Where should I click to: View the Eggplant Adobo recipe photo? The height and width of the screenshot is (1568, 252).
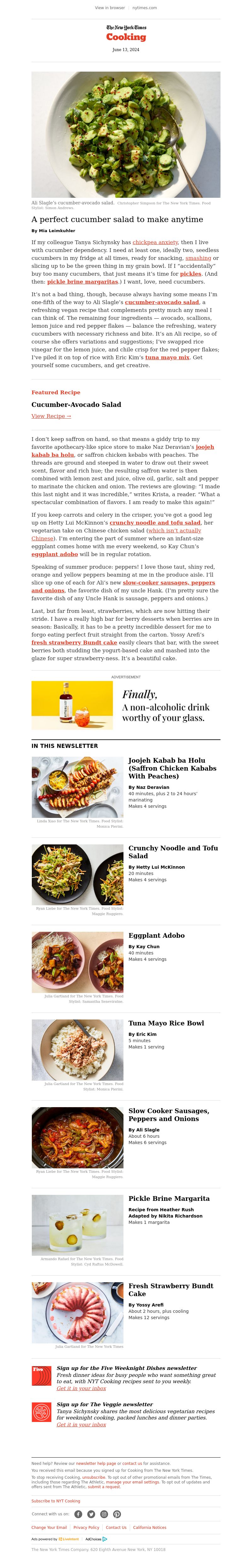[x=77, y=962]
